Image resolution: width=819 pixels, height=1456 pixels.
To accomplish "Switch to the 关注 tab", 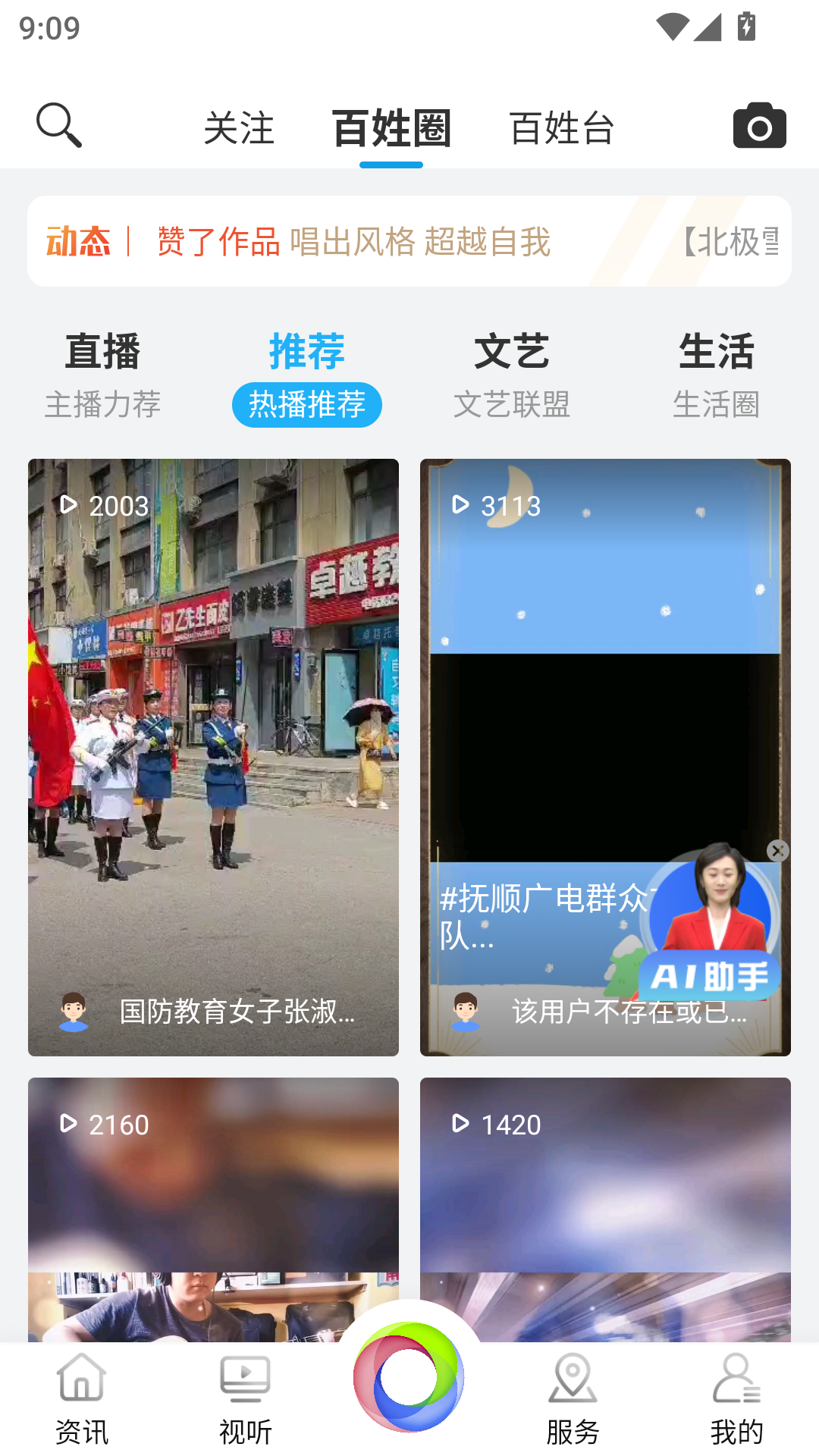I will tap(242, 127).
